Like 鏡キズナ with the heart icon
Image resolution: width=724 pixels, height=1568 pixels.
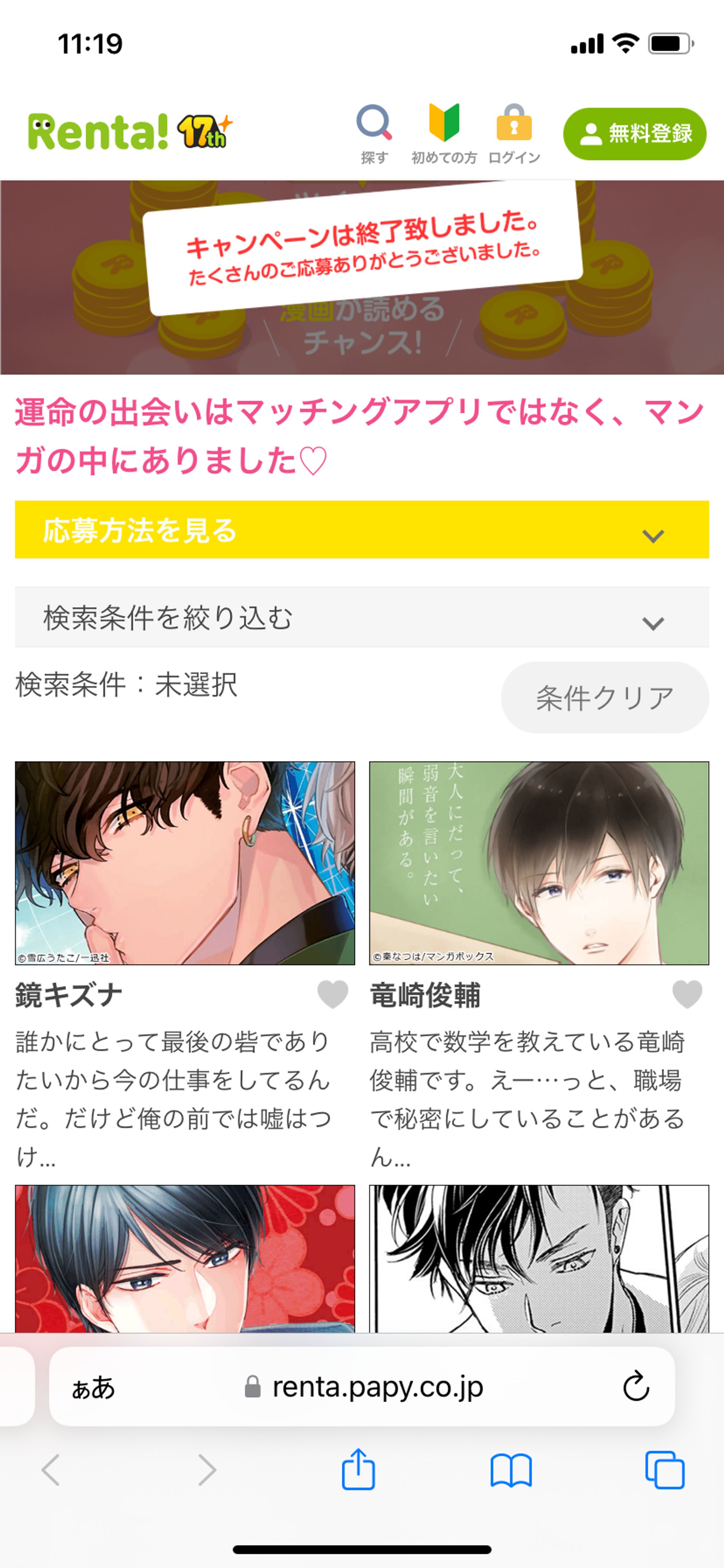point(333,994)
